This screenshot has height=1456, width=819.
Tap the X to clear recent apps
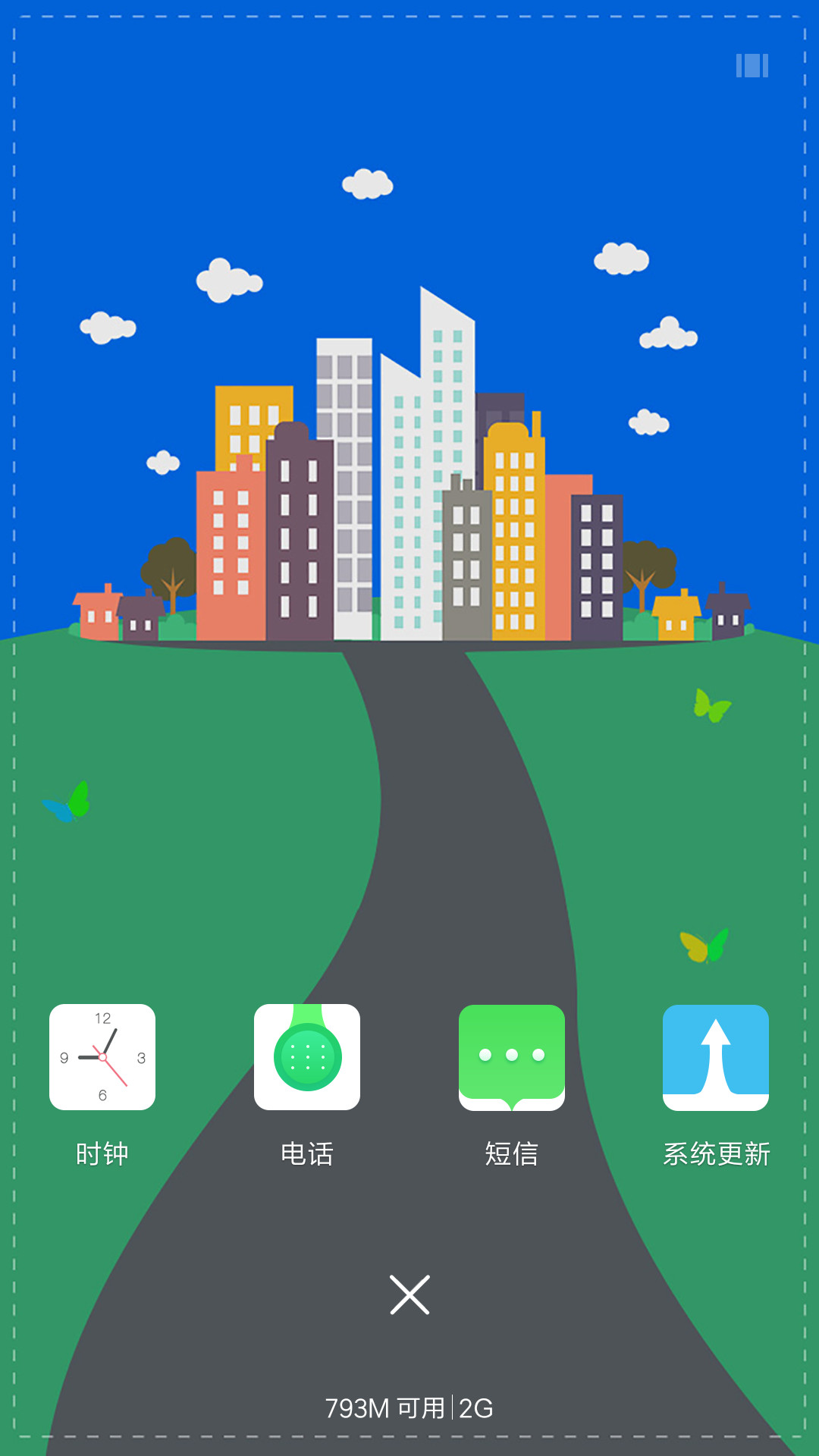[409, 1294]
